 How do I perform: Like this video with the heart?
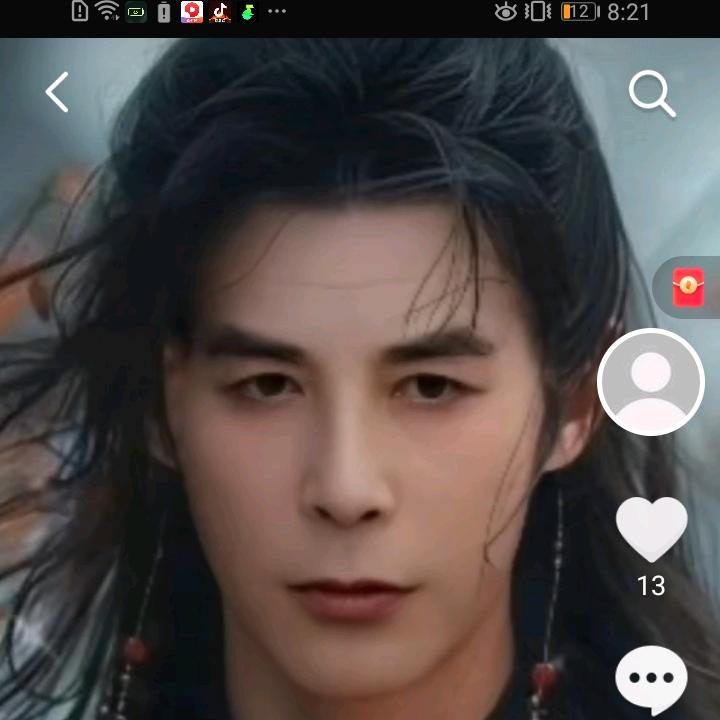point(651,530)
